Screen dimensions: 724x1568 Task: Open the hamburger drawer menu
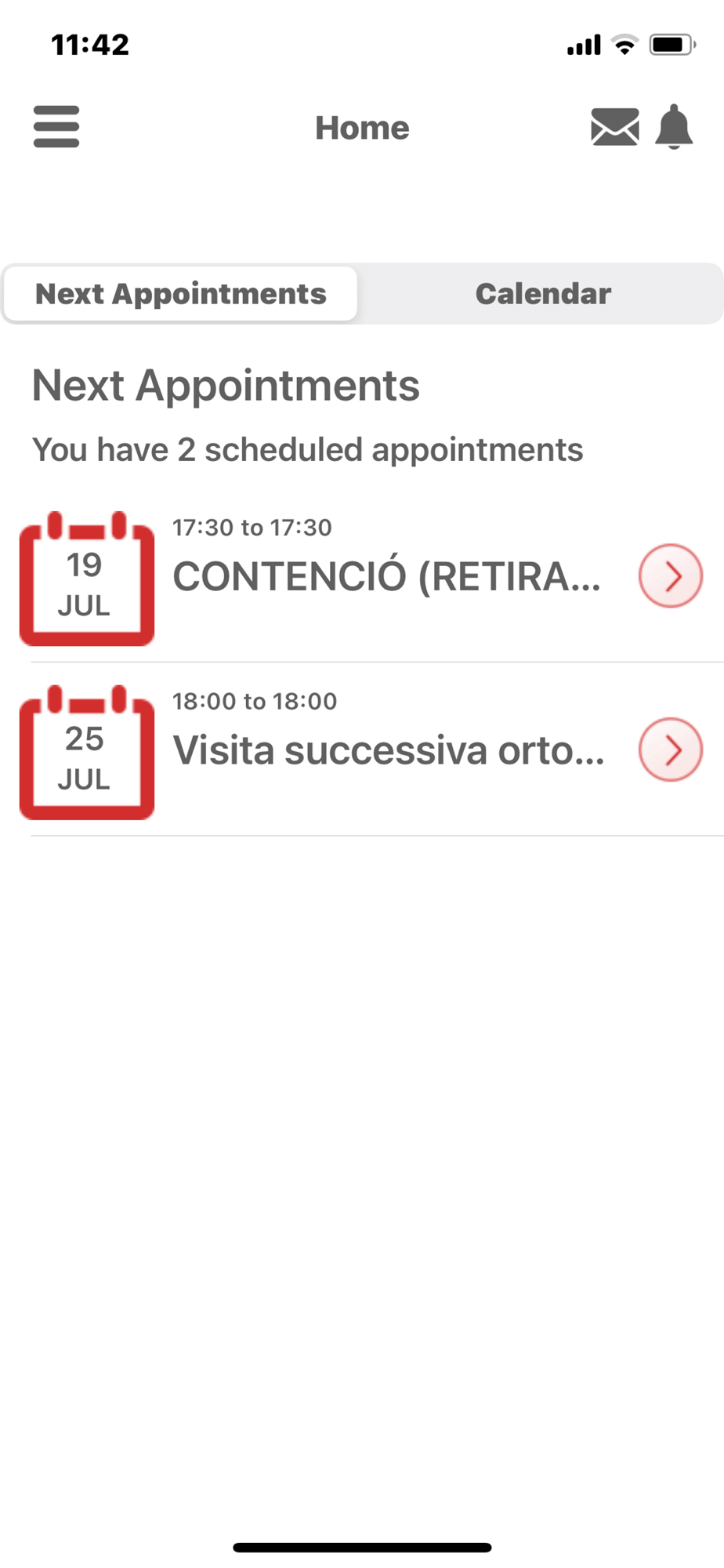tap(56, 127)
